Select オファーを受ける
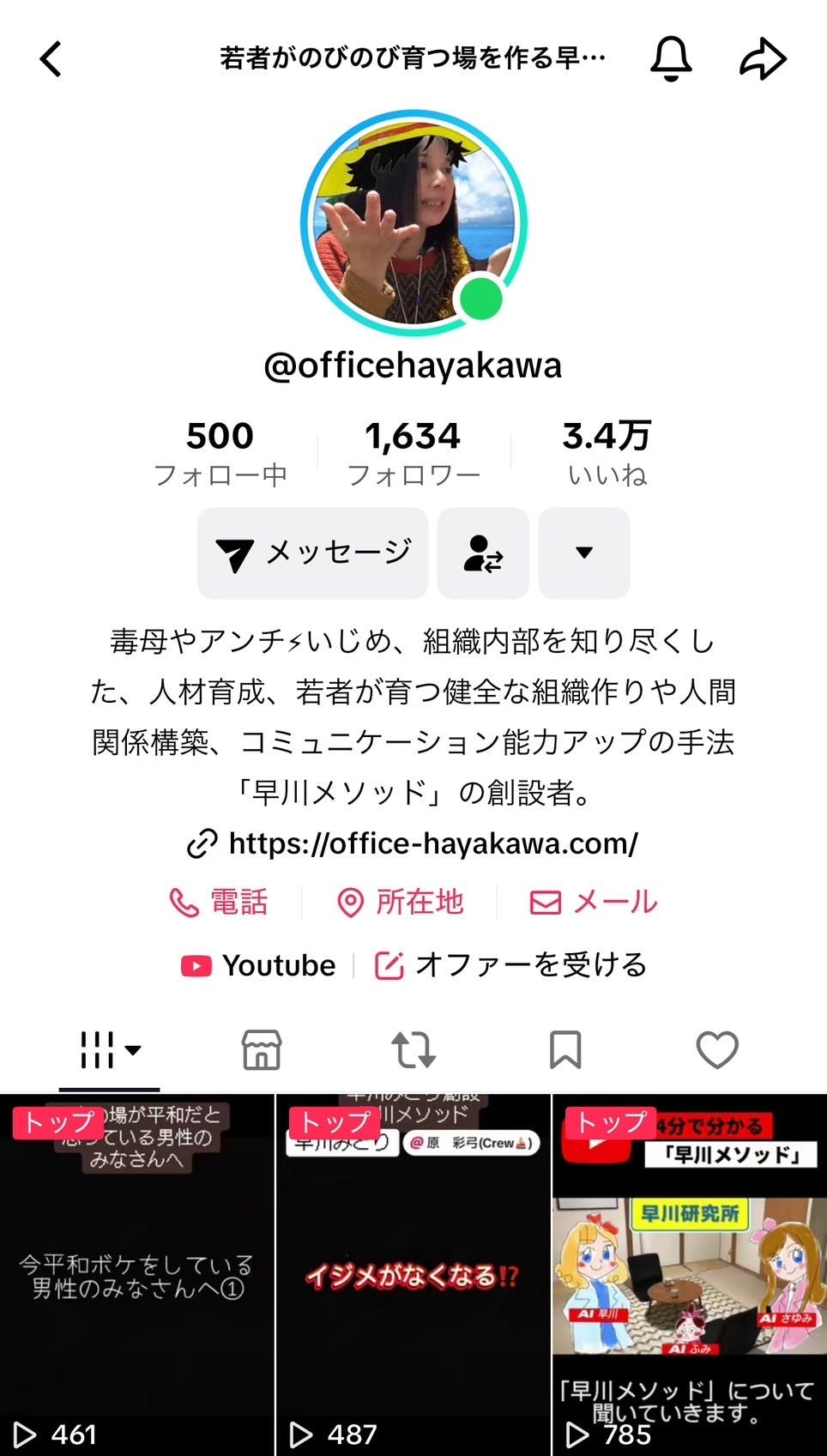827x1456 pixels. [x=511, y=966]
